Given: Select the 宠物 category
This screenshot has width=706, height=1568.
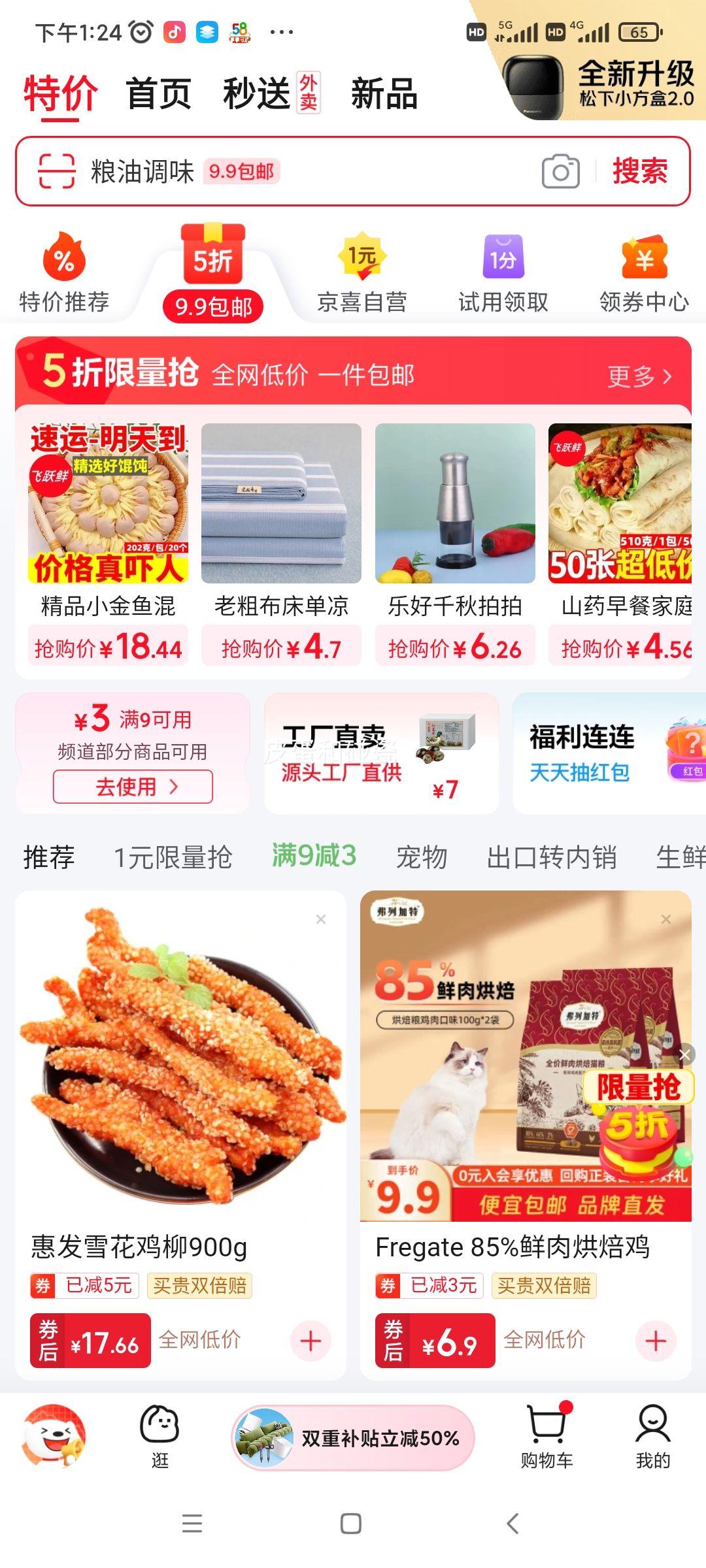Looking at the screenshot, I should pos(422,857).
